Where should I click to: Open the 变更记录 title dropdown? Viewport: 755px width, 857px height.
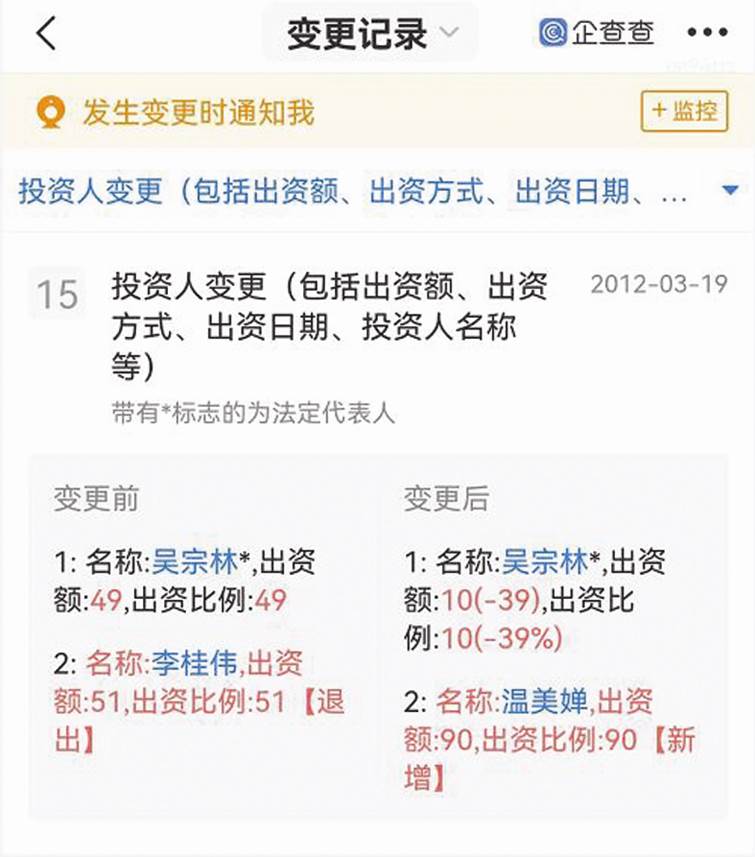tap(371, 33)
